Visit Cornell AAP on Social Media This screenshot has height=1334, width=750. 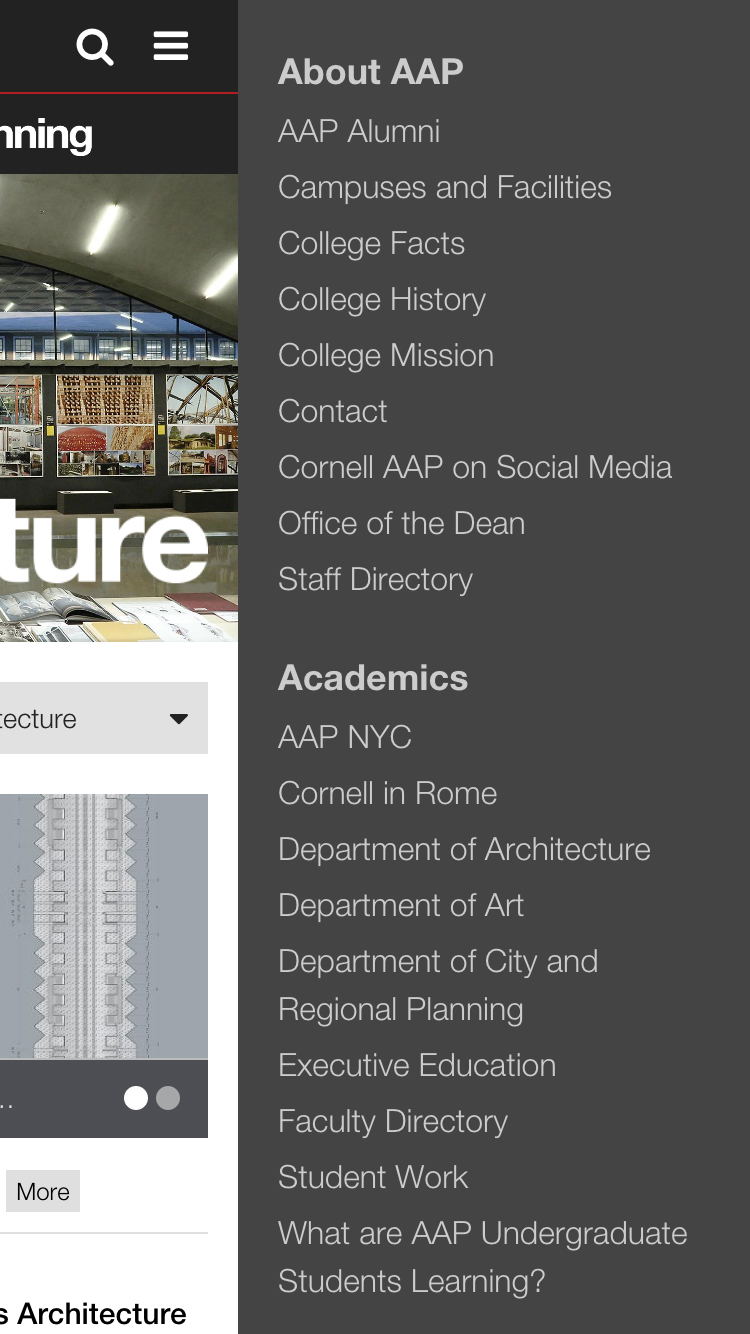(x=474, y=467)
